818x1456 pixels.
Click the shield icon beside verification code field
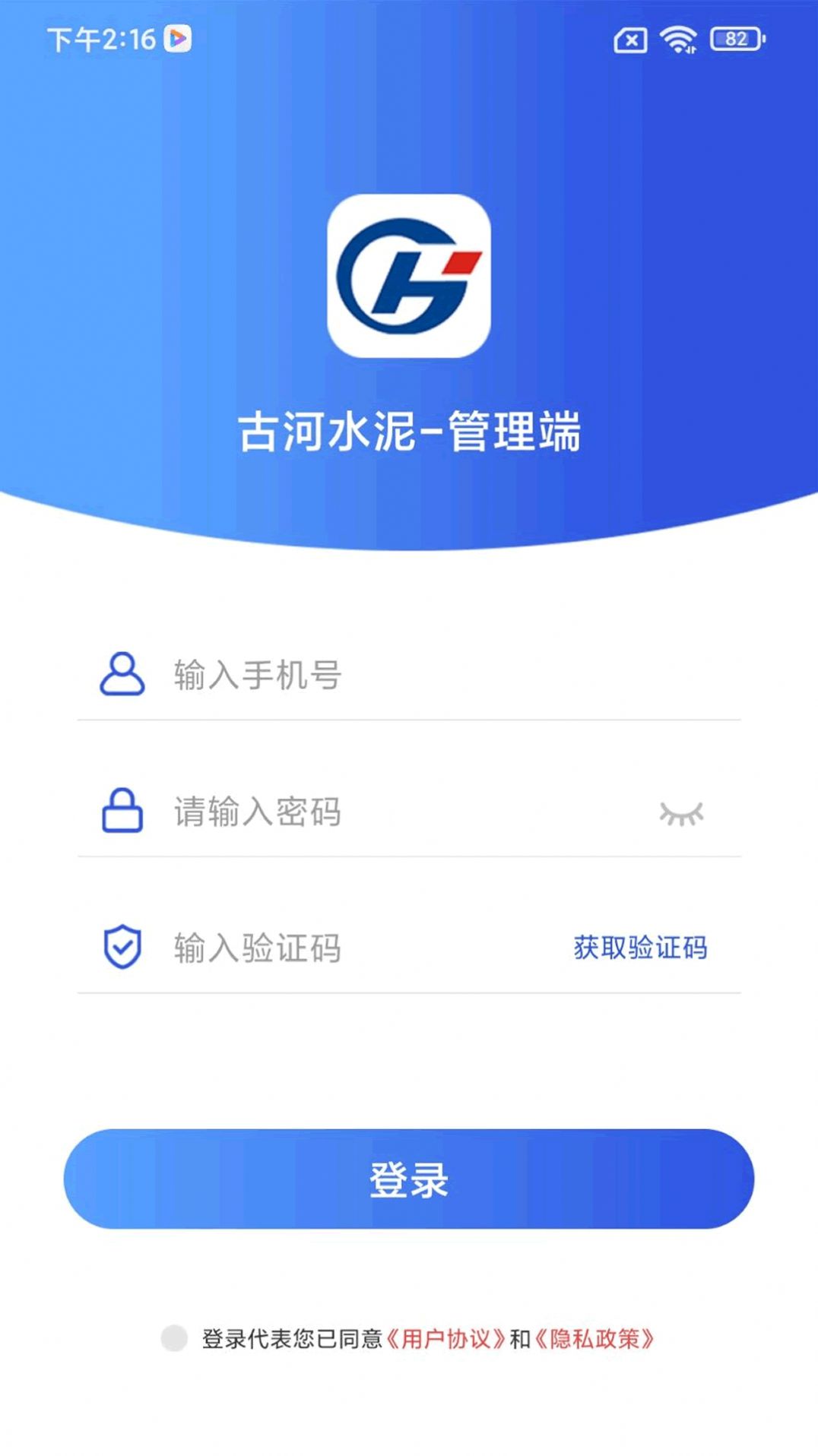122,947
